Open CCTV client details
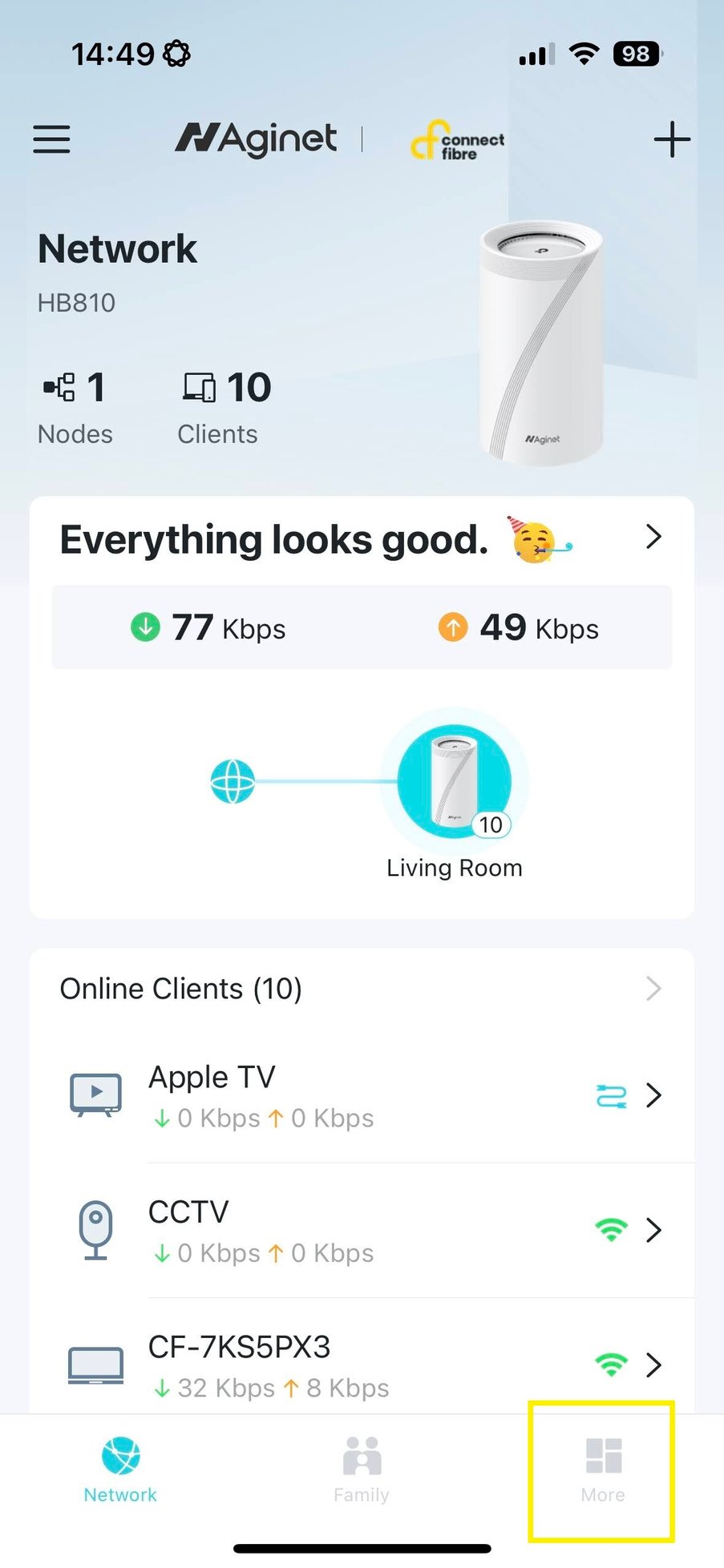 pos(655,1231)
